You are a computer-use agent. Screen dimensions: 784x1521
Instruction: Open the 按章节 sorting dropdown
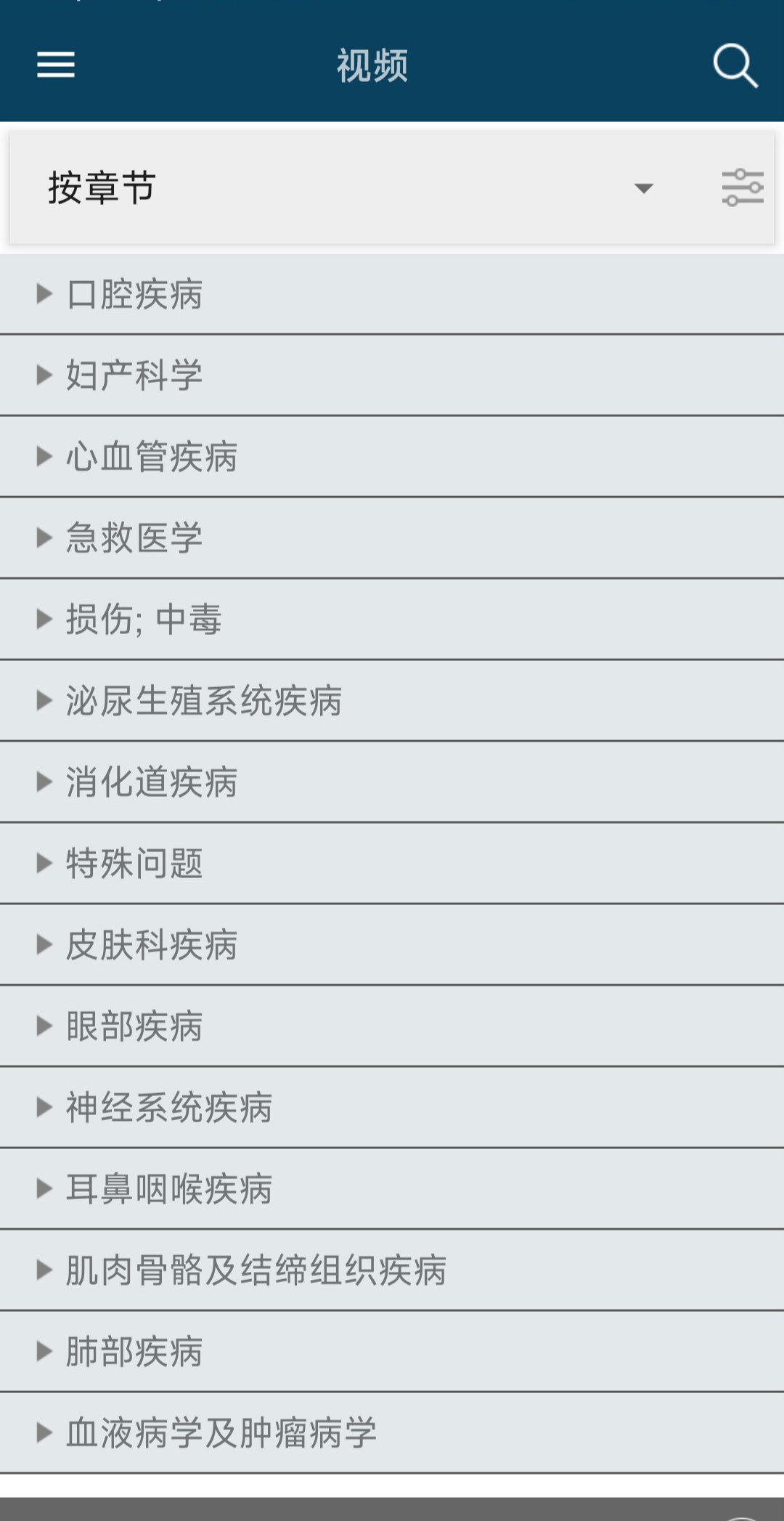coord(348,188)
